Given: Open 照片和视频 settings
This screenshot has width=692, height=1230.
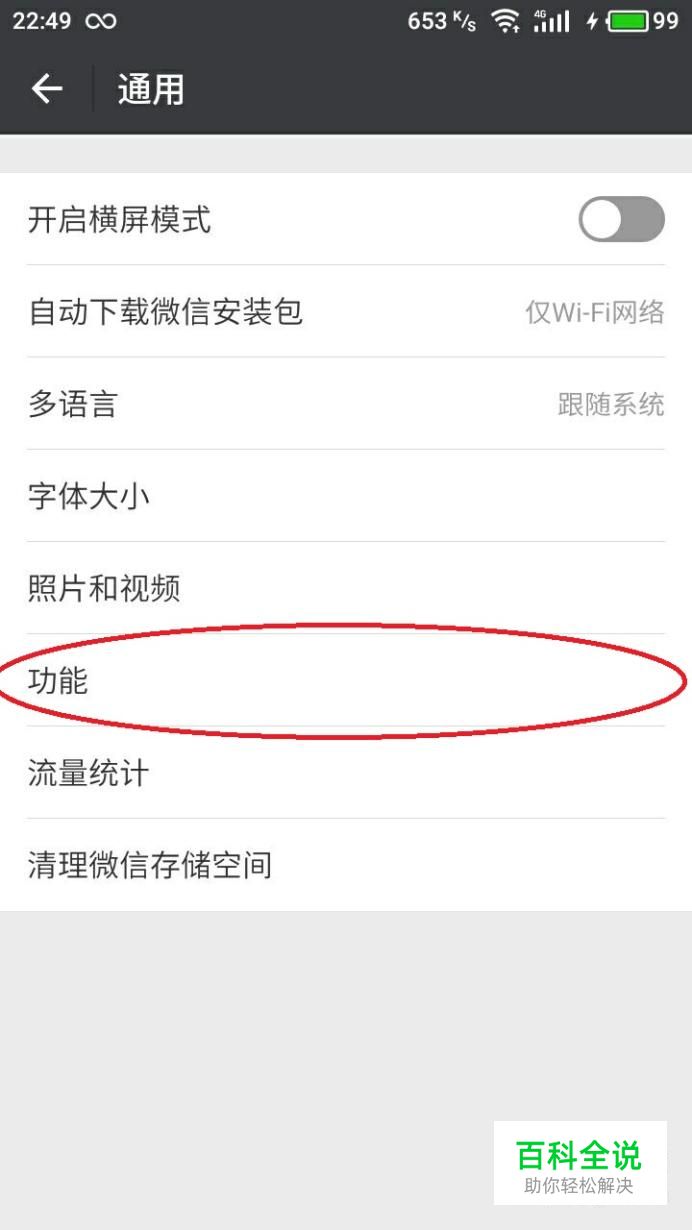Looking at the screenshot, I should point(346,588).
